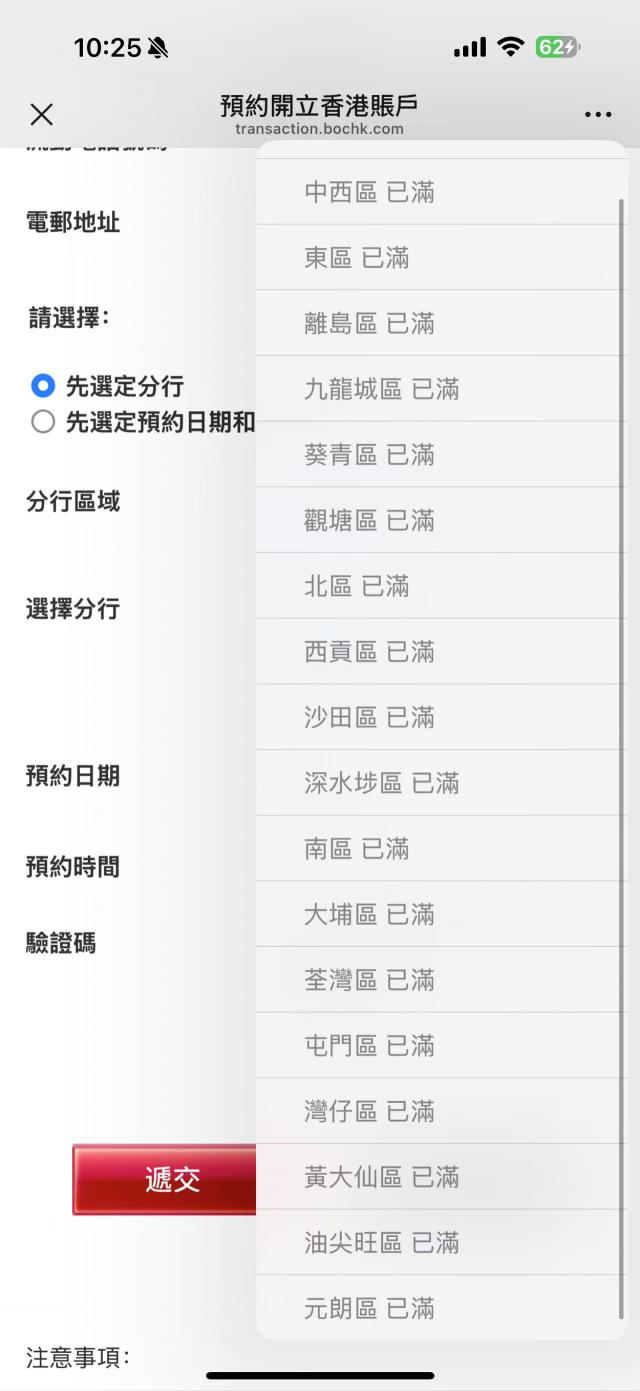The width and height of the screenshot is (640, 1391).
Task: Pick 灣仔區 from the dropdown
Action: tap(370, 1111)
